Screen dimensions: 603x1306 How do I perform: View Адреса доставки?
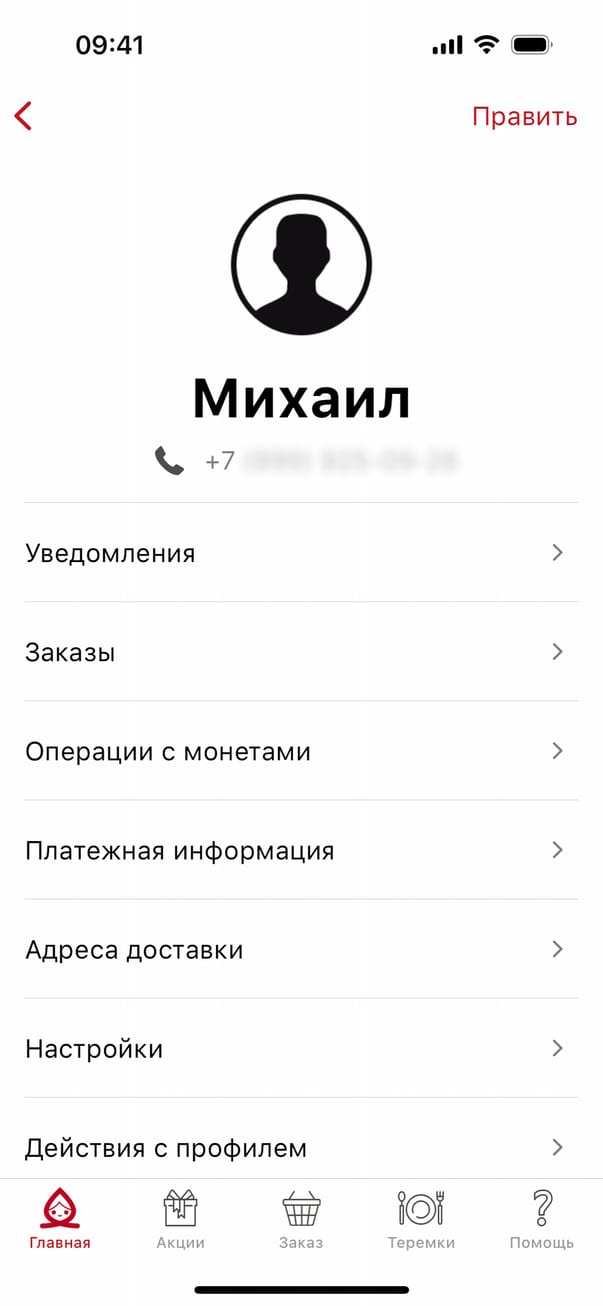coord(300,949)
